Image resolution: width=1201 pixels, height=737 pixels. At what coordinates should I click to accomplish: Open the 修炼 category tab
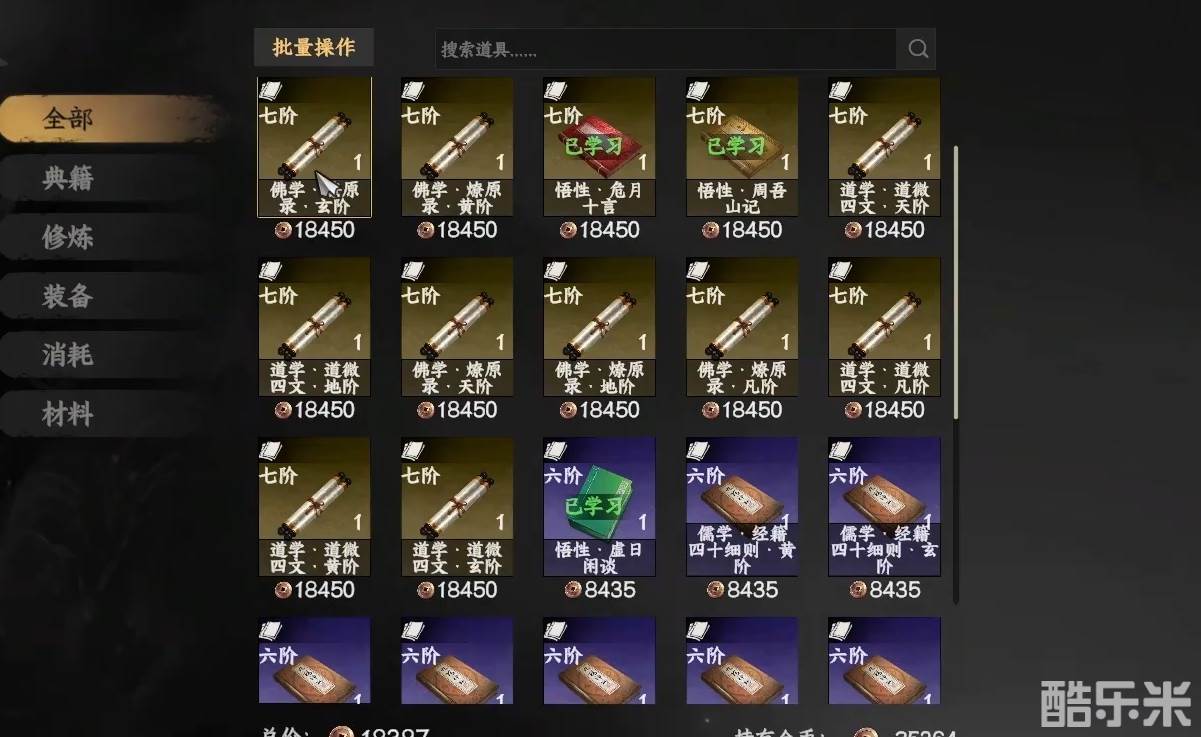(68, 238)
